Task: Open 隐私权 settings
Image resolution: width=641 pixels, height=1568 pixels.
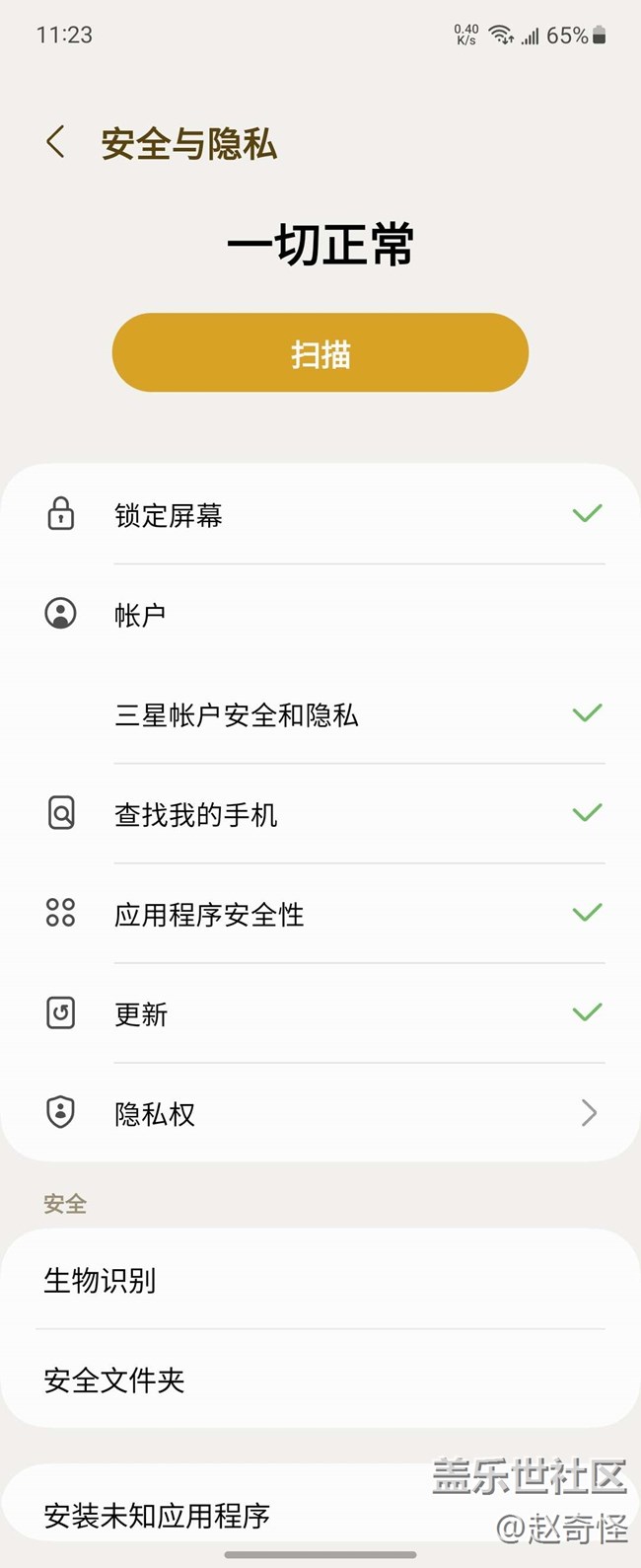Action: pyautogui.click(x=320, y=1113)
